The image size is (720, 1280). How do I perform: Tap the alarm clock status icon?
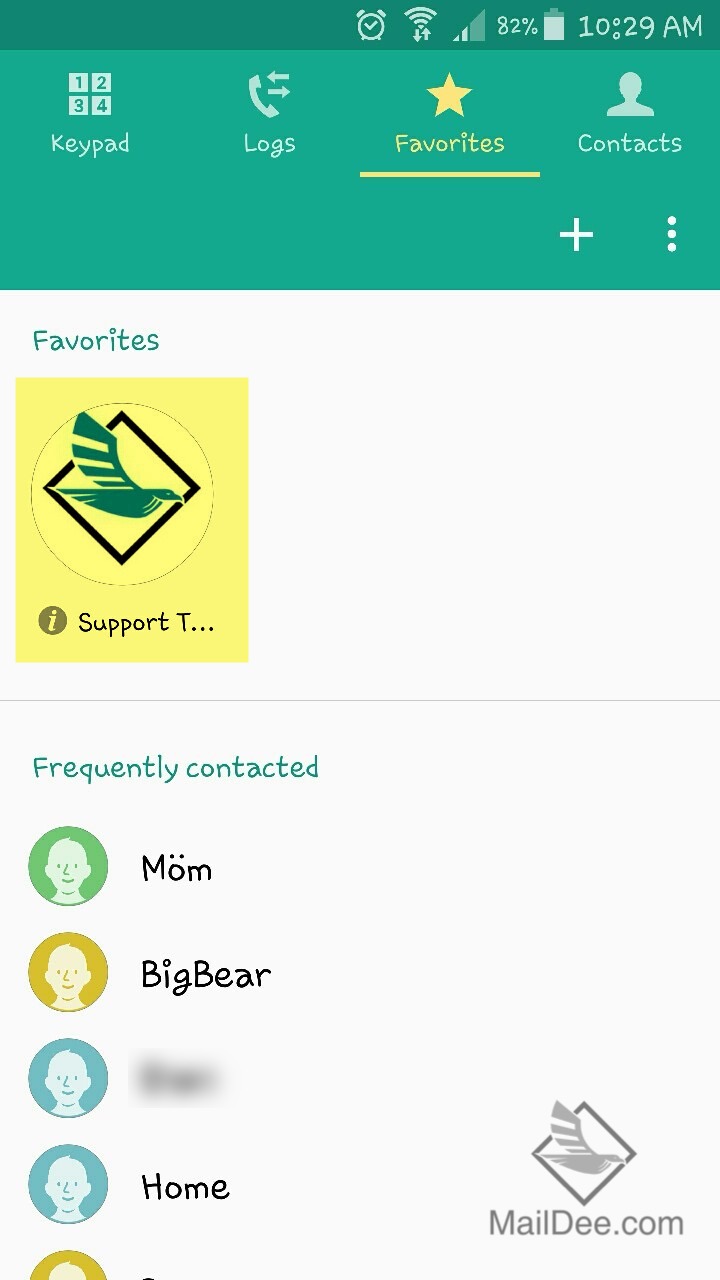370,24
